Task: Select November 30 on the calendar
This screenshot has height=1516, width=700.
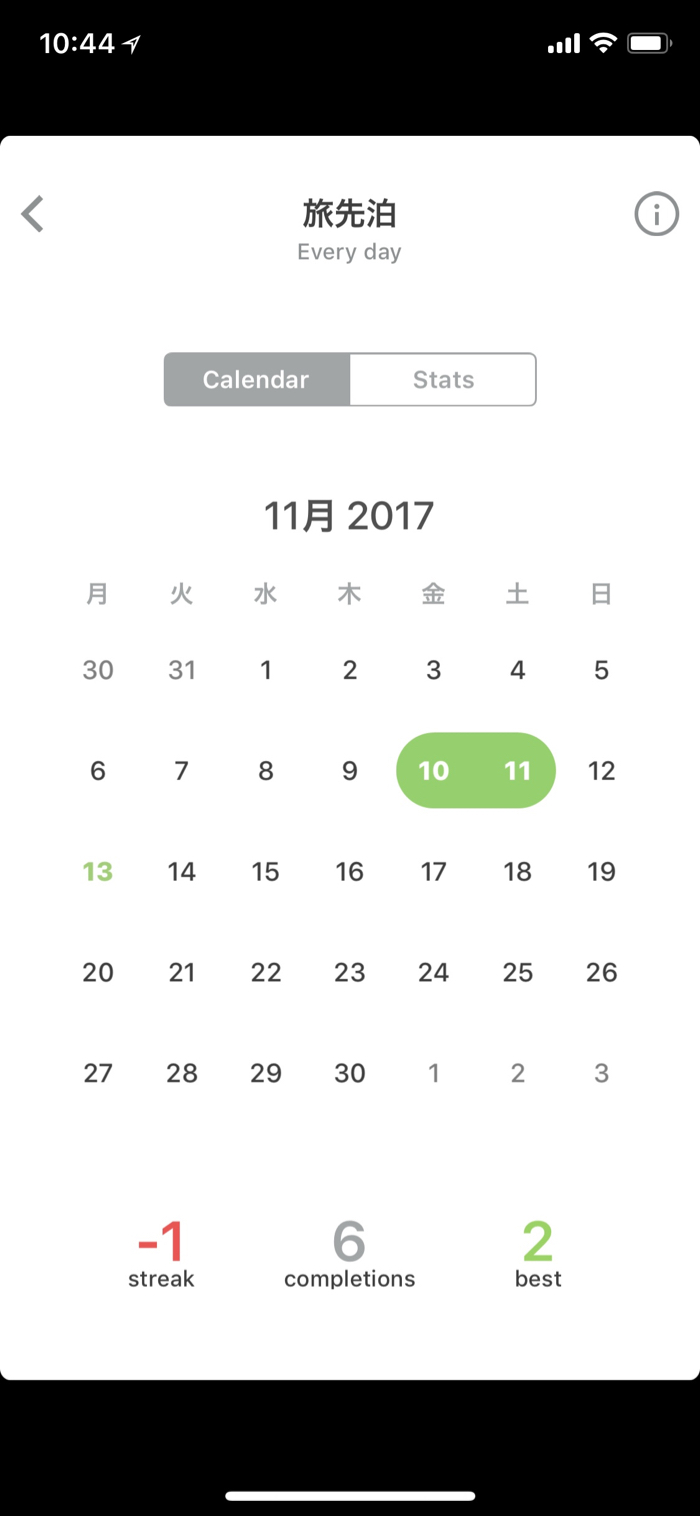Action: point(349,1074)
